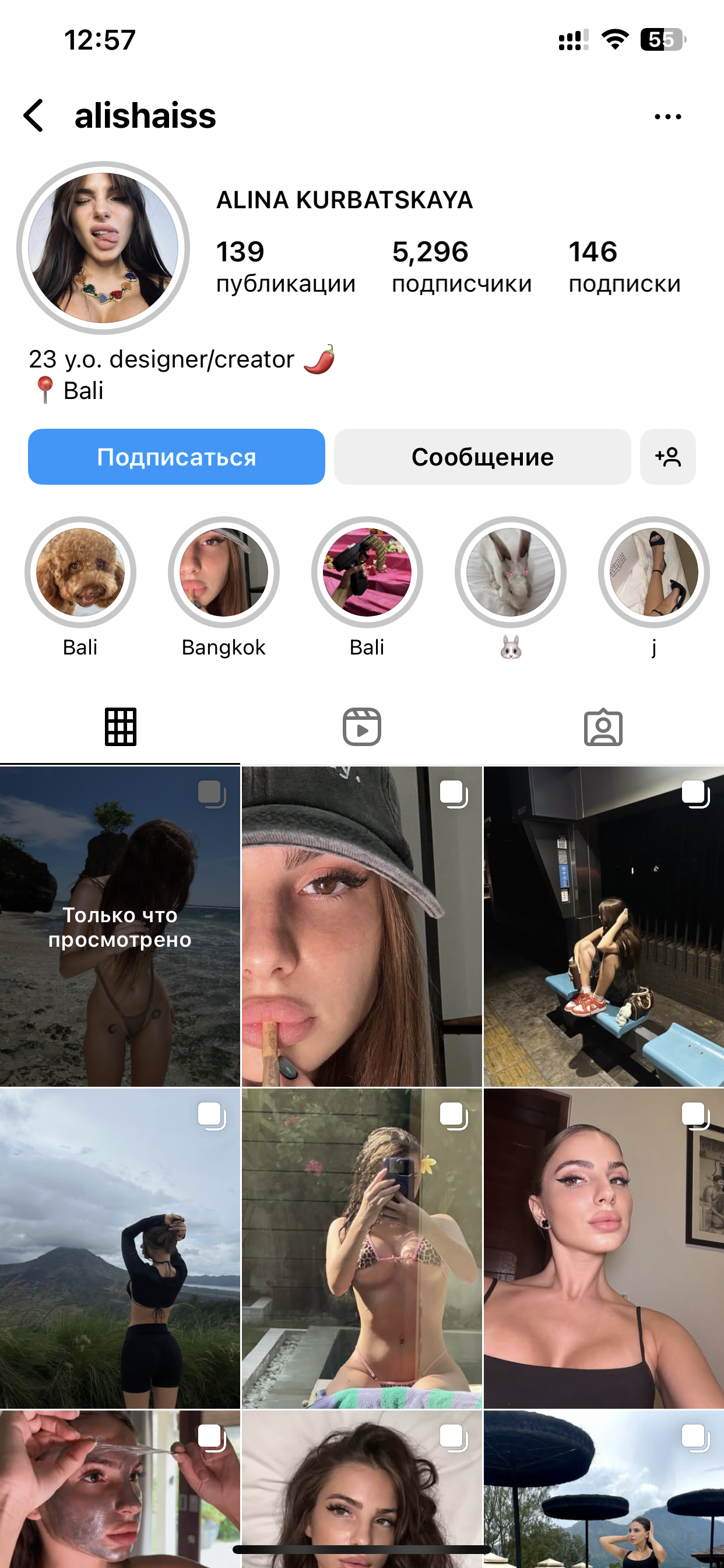
Task: Open the post marked Только что просмотрено
Action: point(120,926)
